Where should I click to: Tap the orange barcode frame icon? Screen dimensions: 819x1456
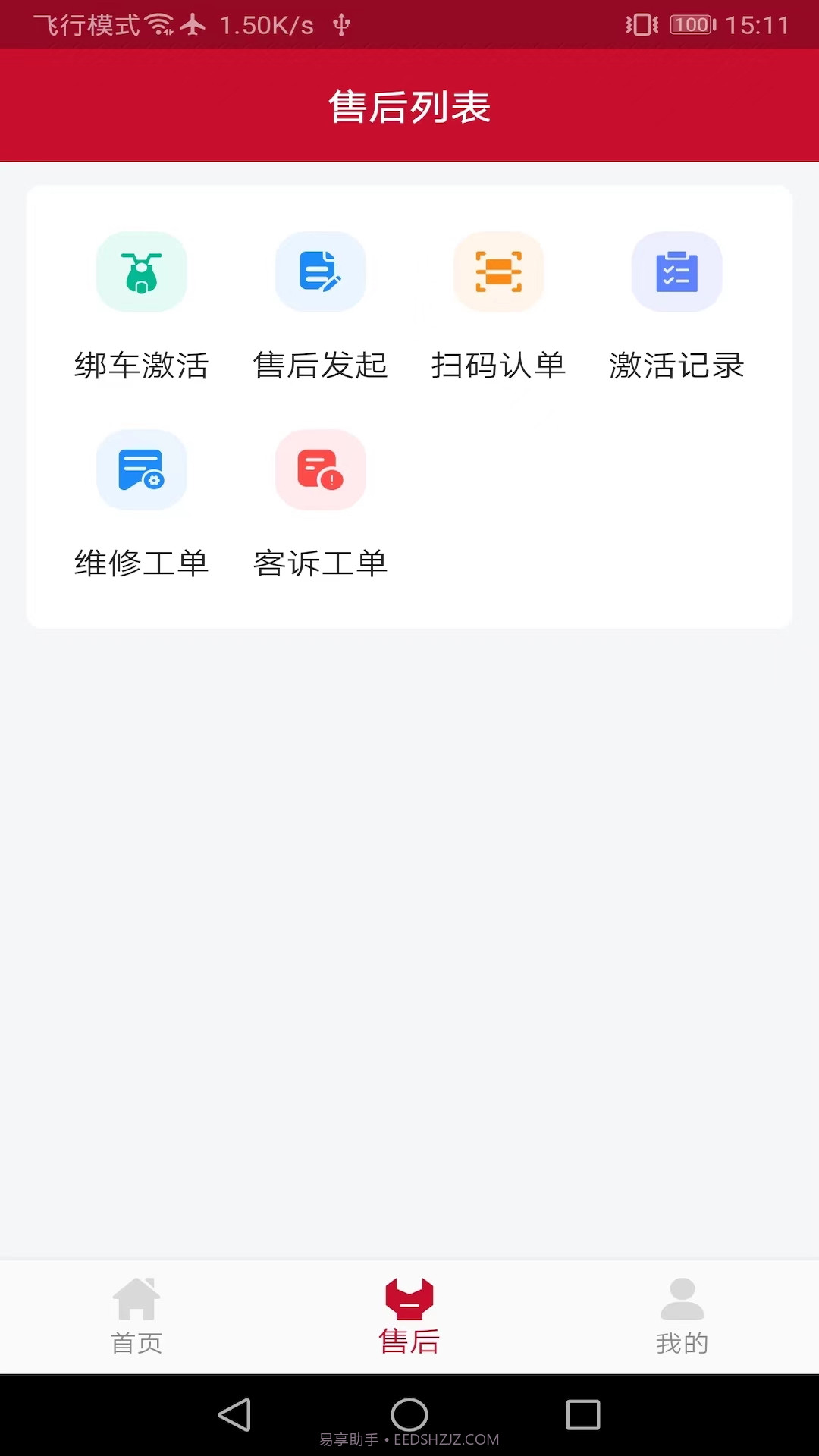[498, 272]
